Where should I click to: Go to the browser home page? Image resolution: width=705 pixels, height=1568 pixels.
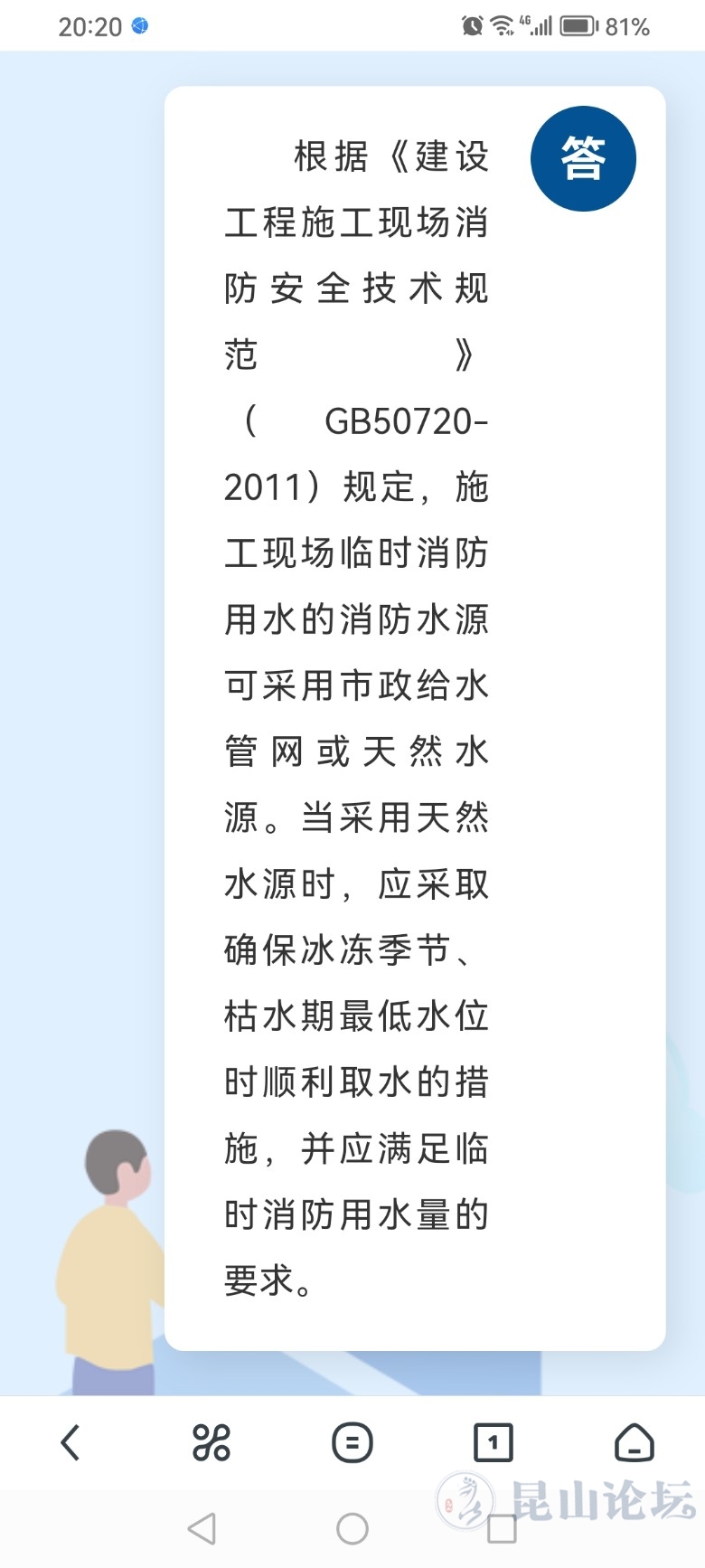point(634,1442)
